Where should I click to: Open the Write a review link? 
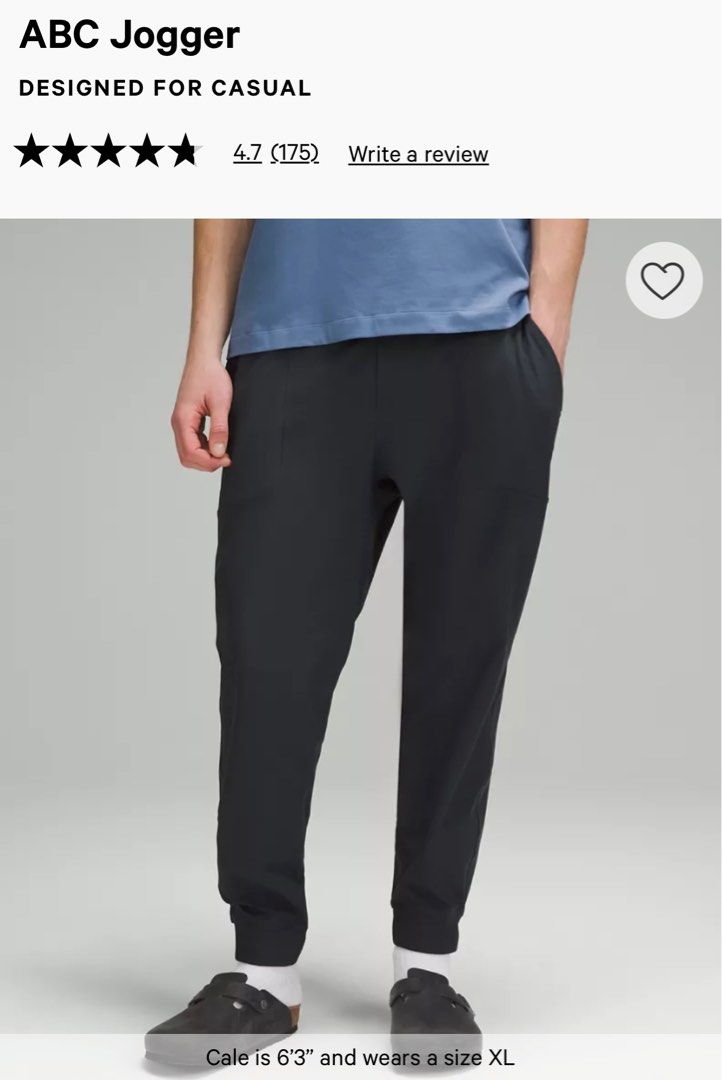point(418,154)
